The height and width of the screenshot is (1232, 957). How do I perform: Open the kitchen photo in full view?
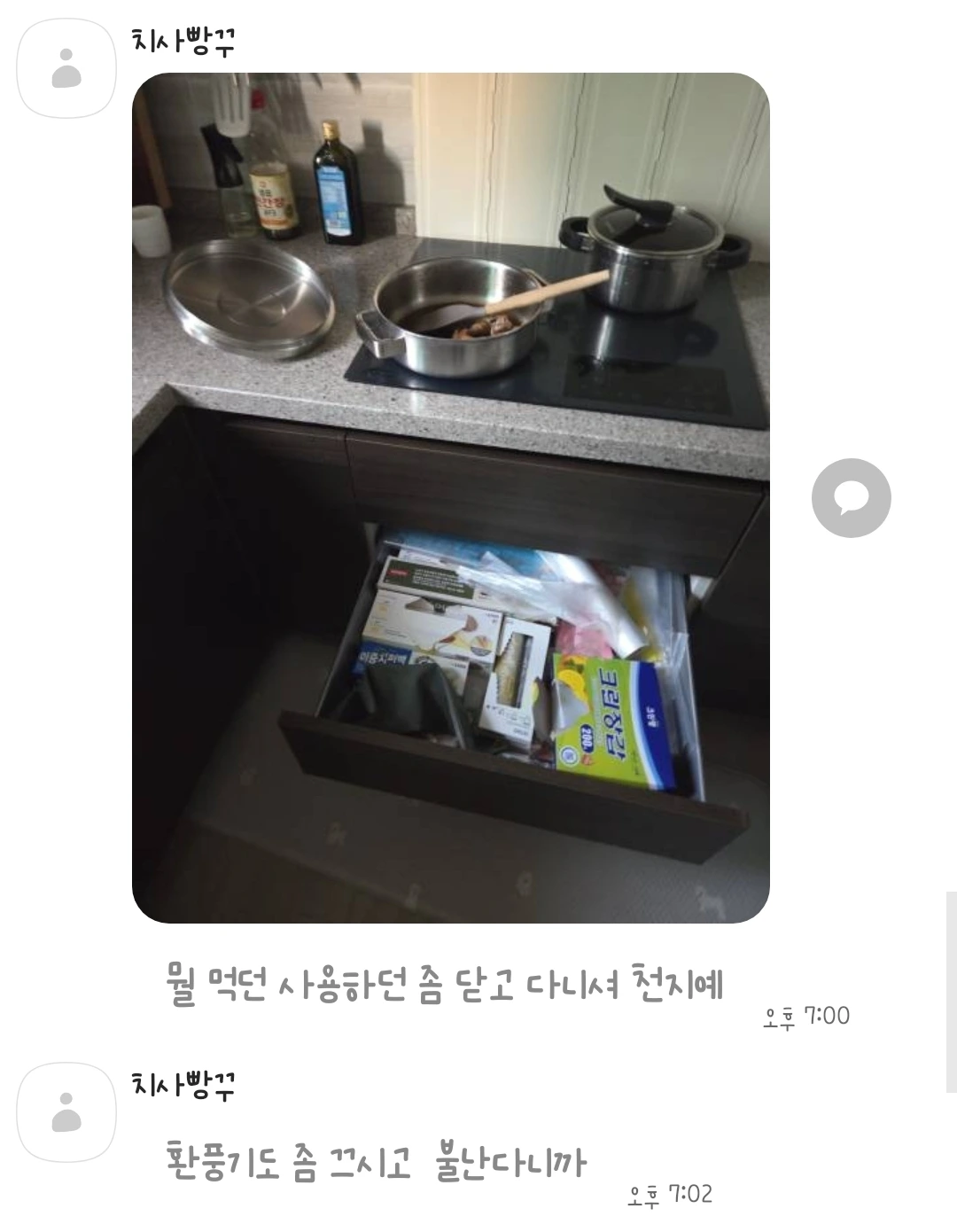point(450,498)
